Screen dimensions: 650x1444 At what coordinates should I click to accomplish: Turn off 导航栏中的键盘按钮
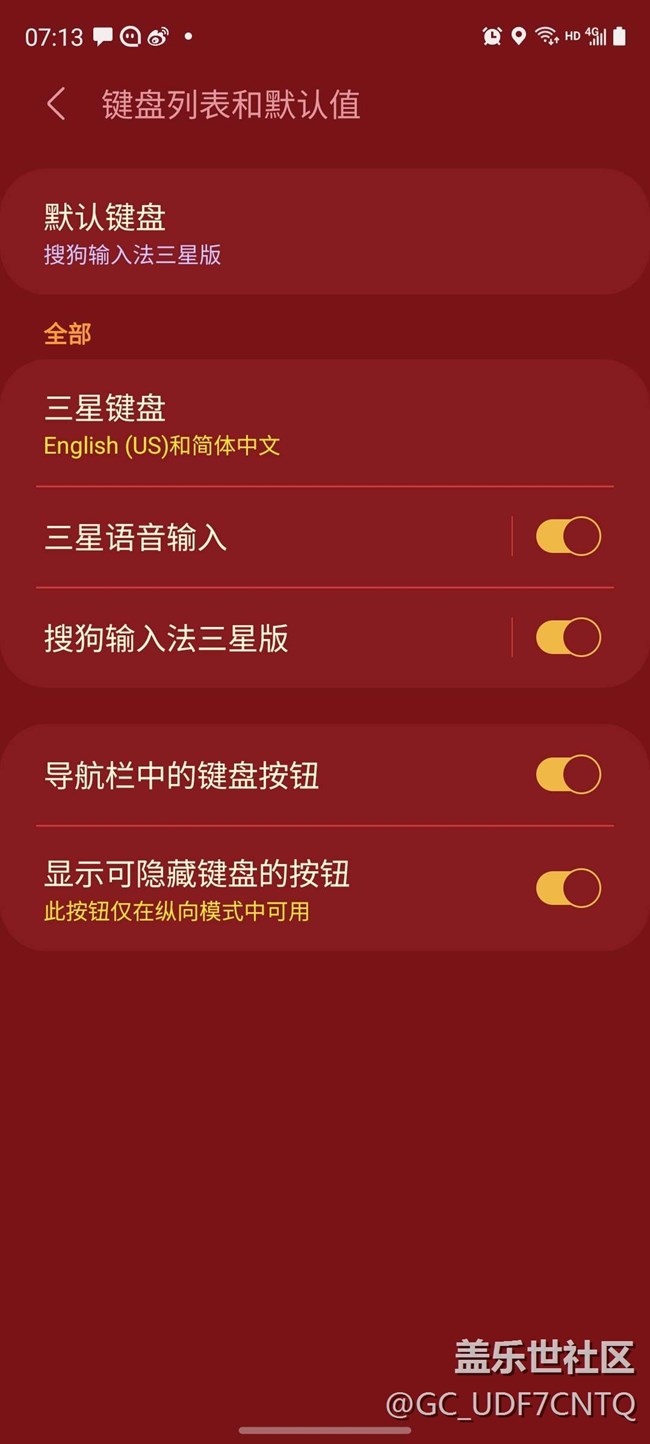click(568, 775)
